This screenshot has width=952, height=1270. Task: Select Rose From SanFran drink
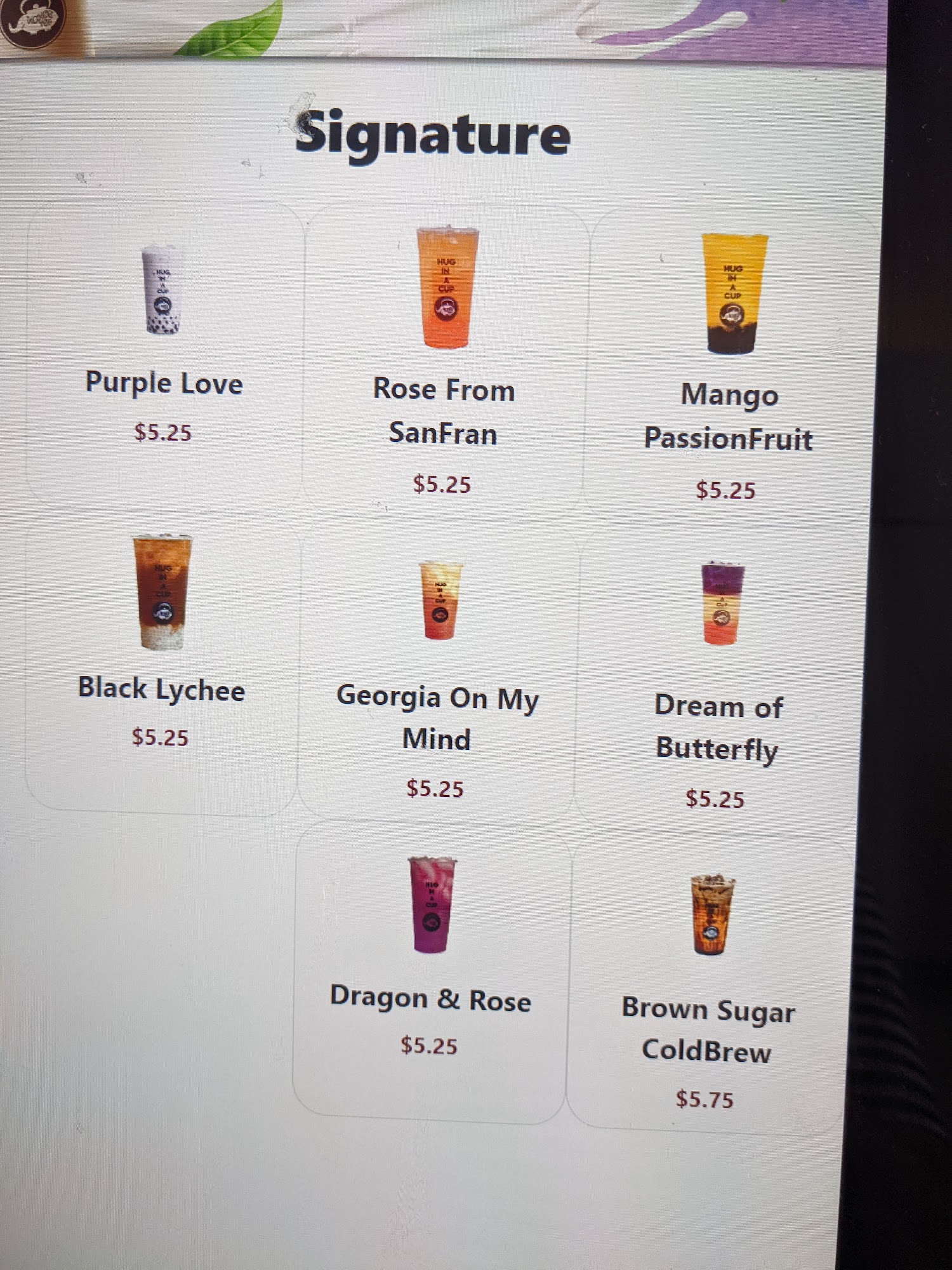click(x=443, y=362)
